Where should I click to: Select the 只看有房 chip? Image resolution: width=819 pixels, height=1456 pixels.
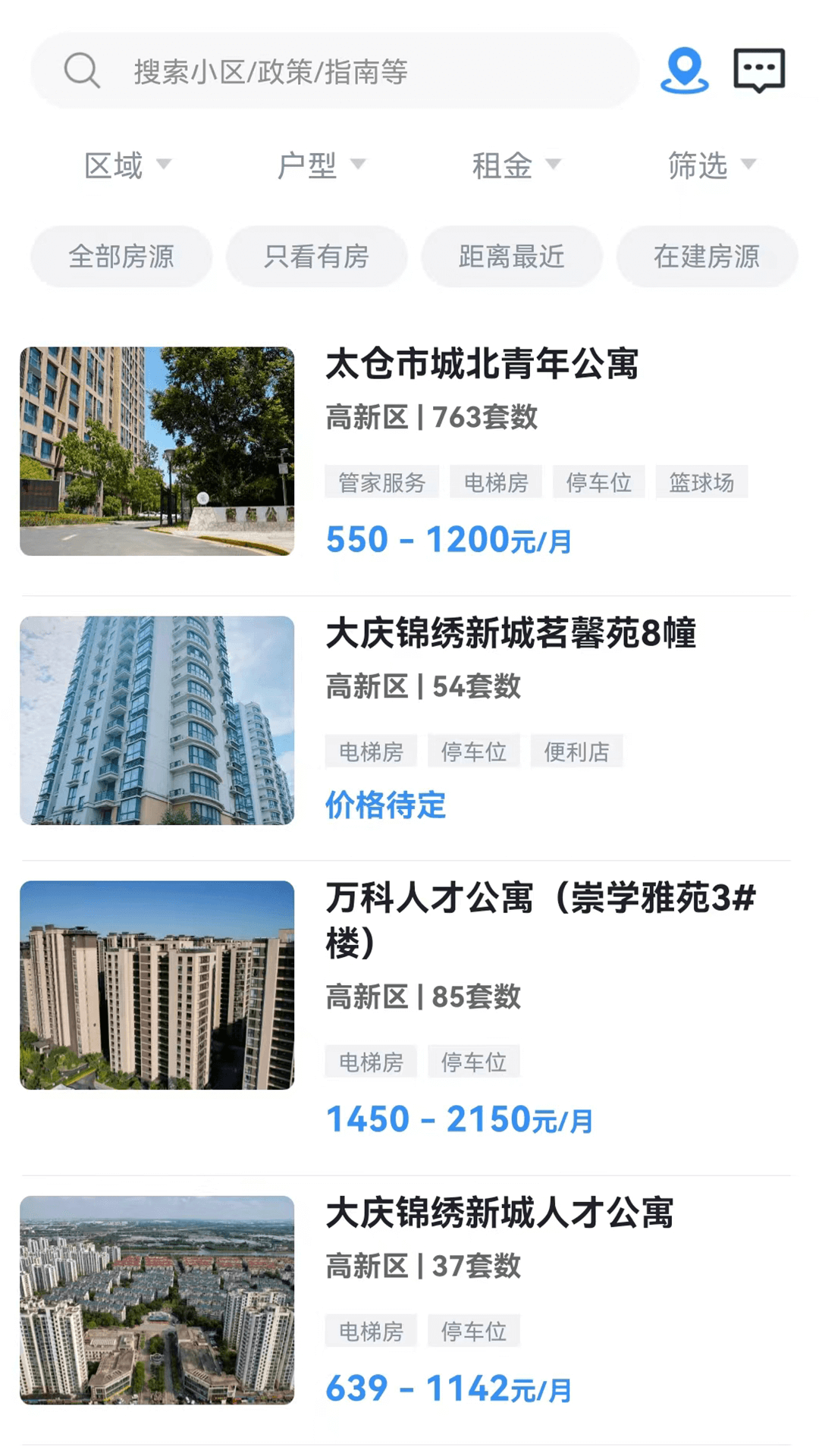(x=316, y=256)
